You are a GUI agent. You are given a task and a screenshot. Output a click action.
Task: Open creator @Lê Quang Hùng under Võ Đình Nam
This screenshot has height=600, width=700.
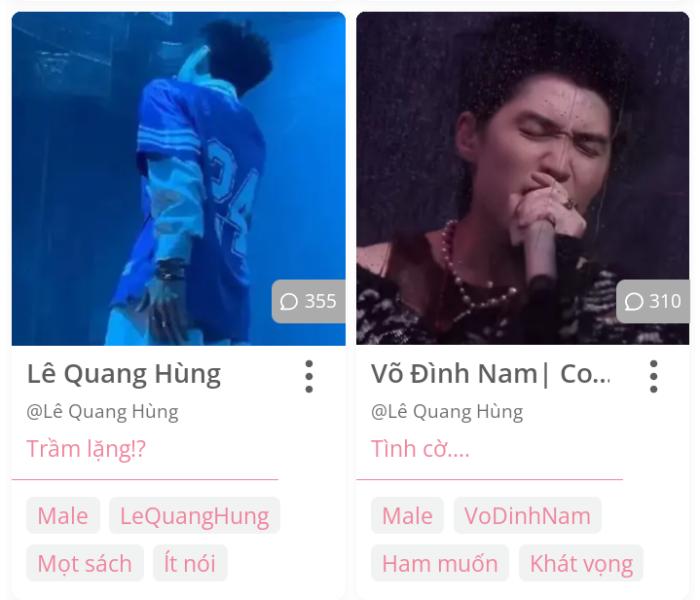tap(446, 411)
